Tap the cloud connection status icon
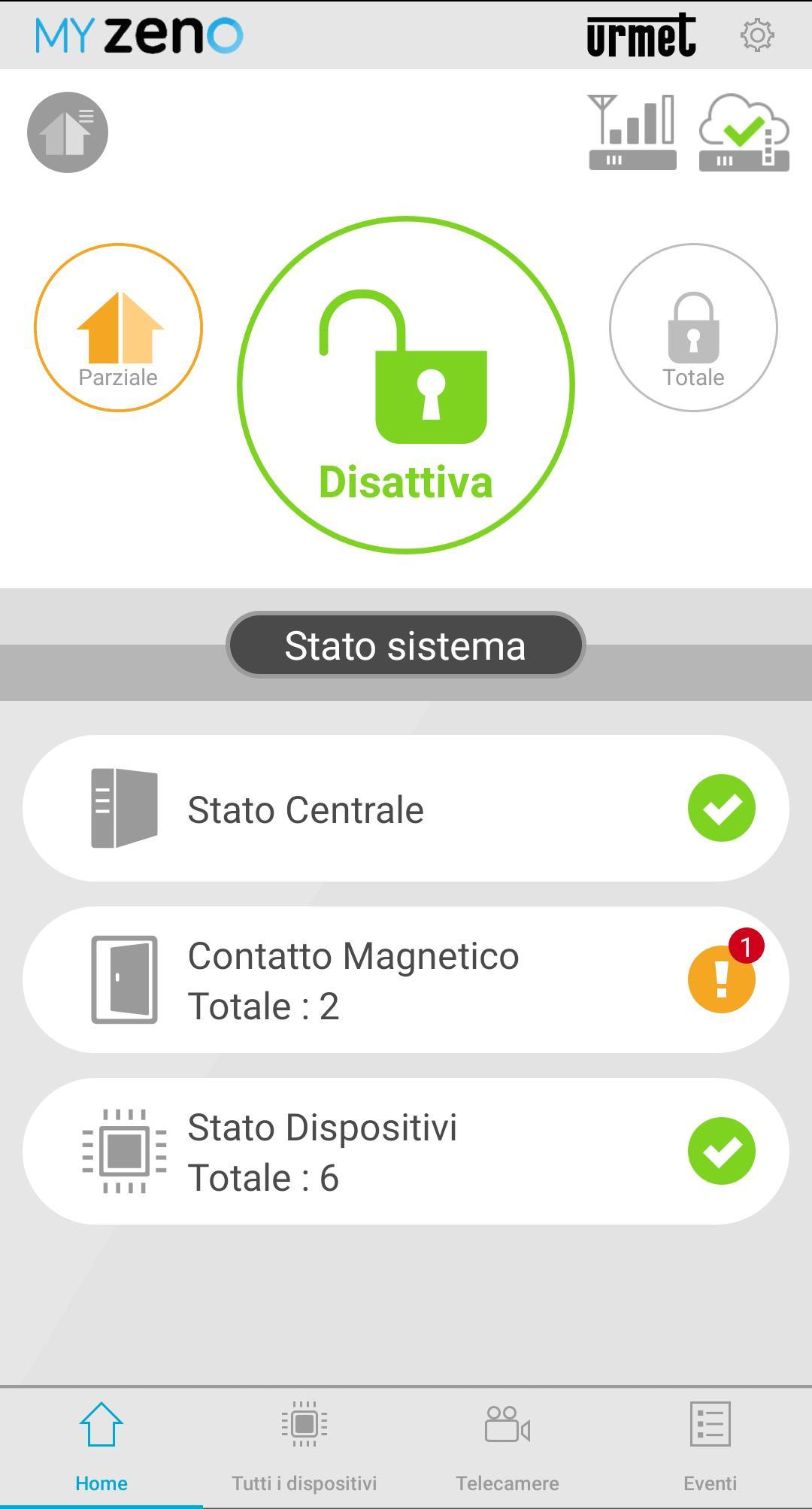 (744, 132)
